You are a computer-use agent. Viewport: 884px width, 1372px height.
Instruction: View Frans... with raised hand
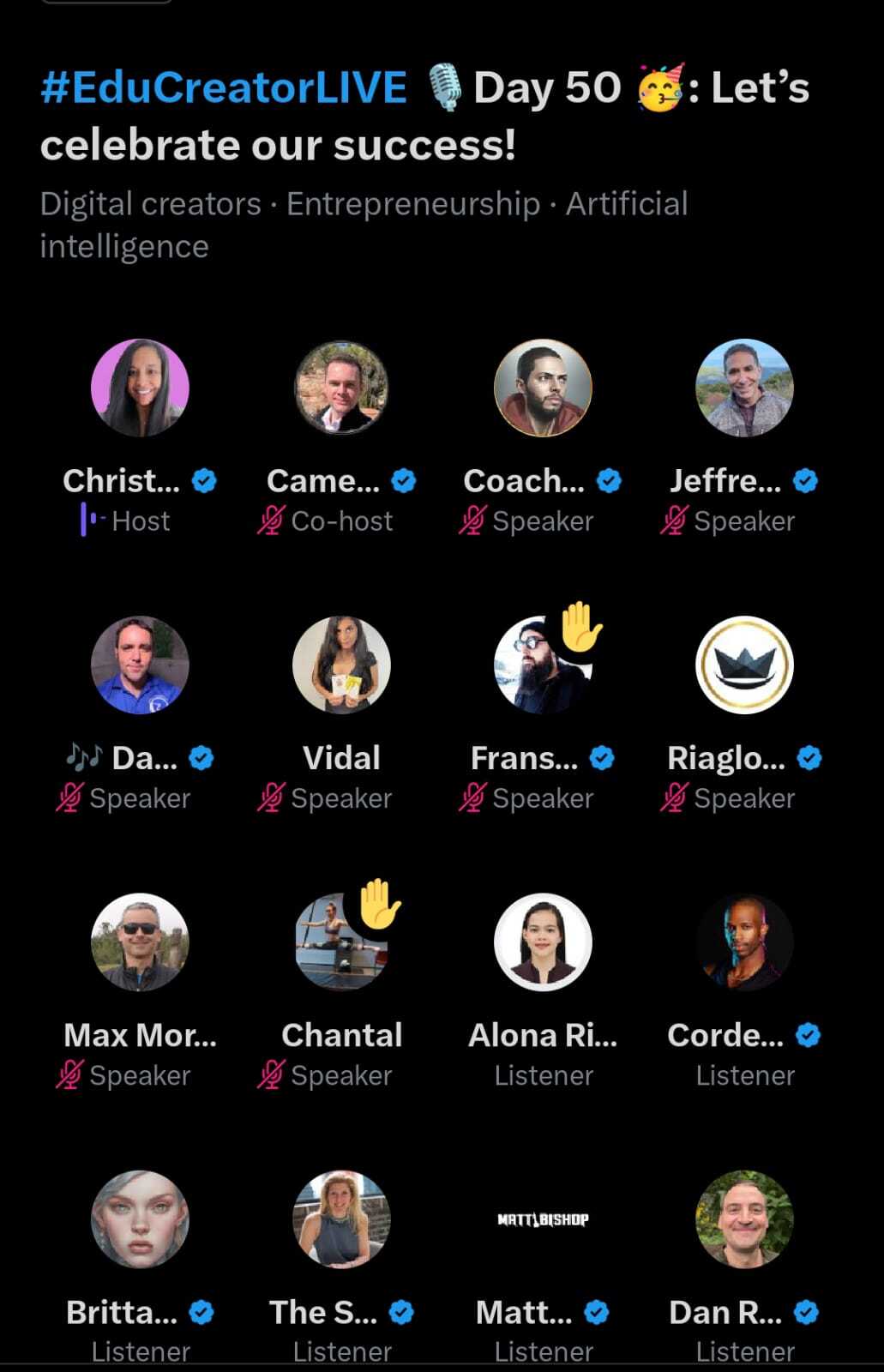click(543, 665)
